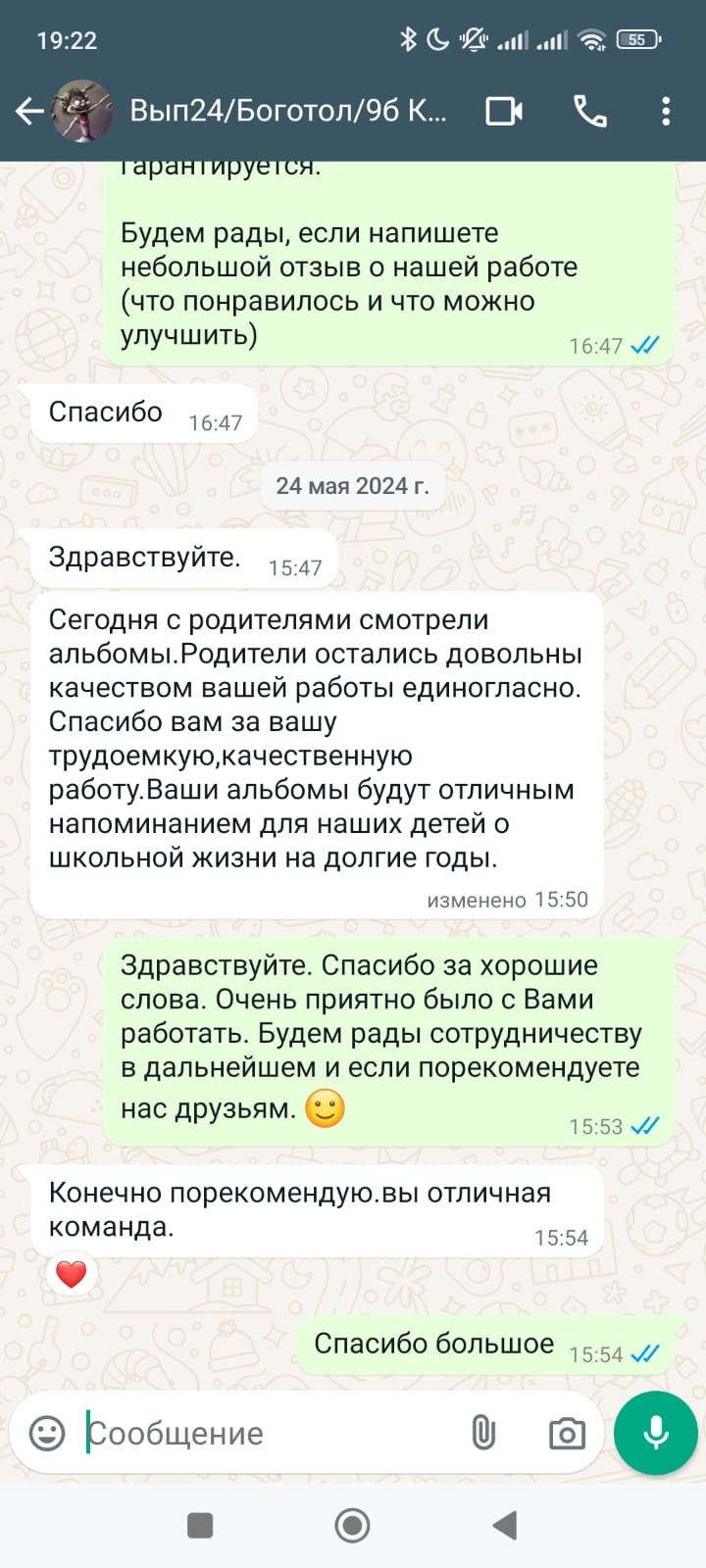Tap the system home button

click(352, 1525)
